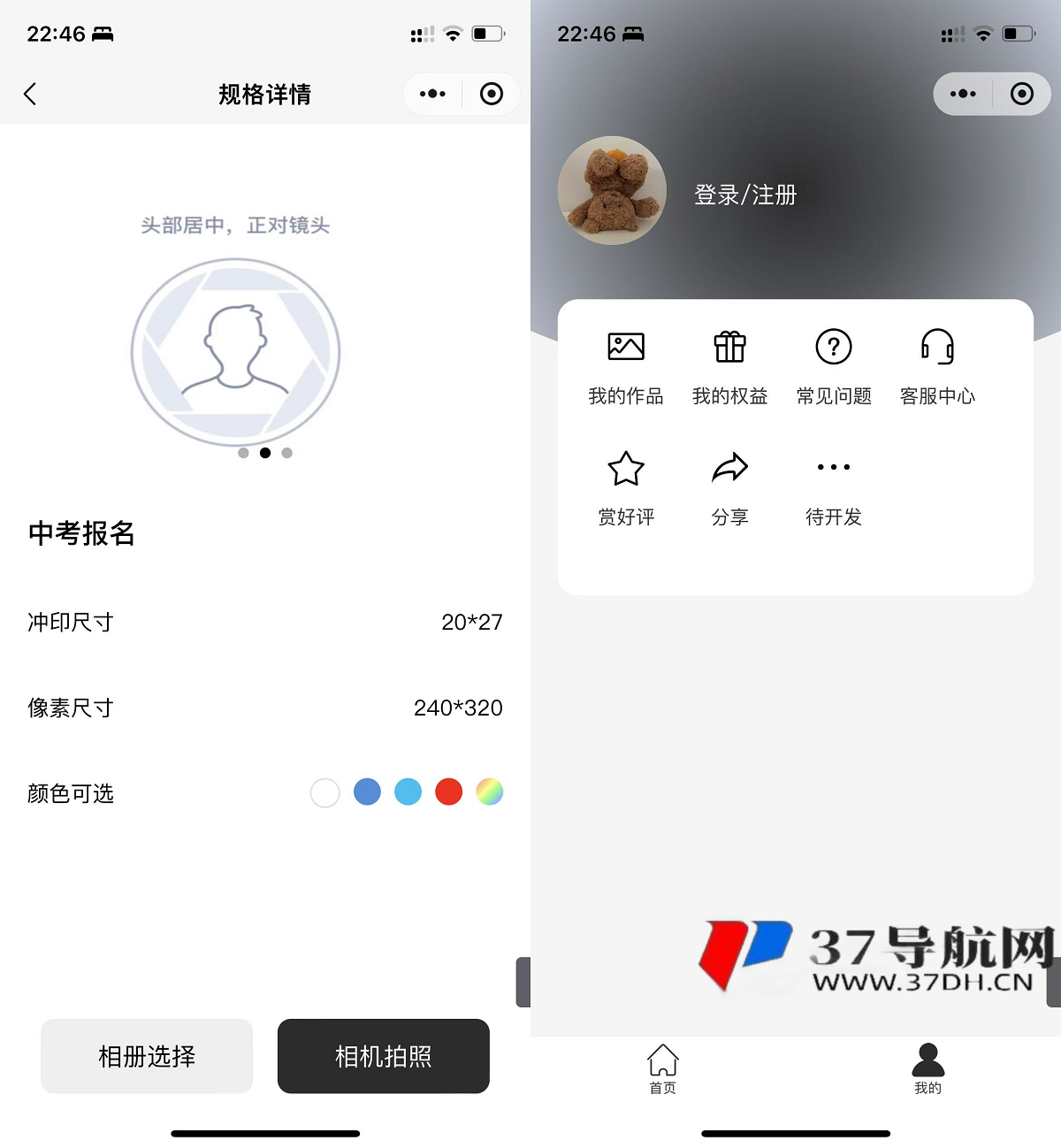1061x1148 pixels.
Task: Tap the 相机拍照 camera capture button
Action: click(383, 1056)
